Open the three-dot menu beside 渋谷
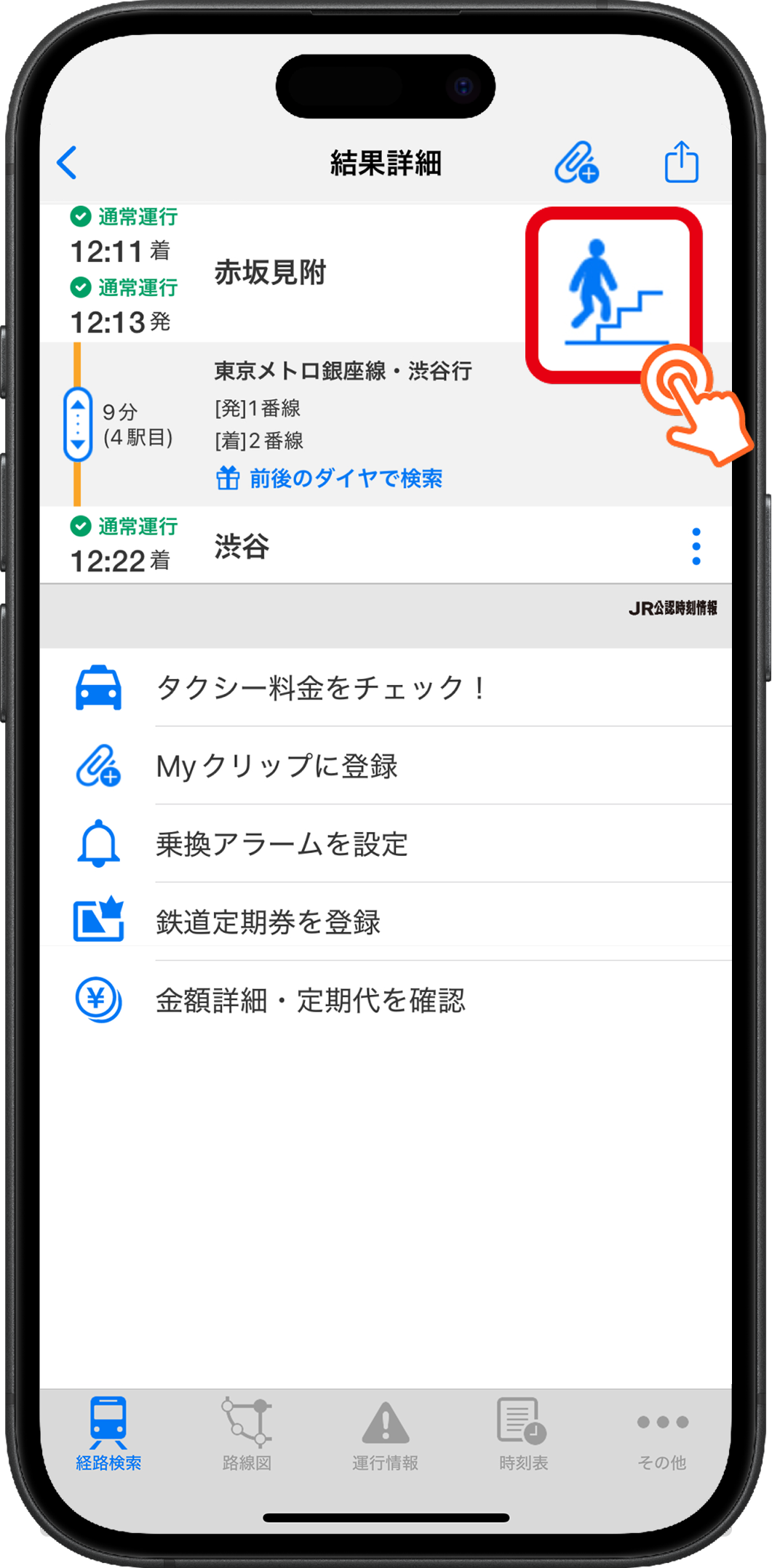The width and height of the screenshot is (772, 1568). point(696,546)
